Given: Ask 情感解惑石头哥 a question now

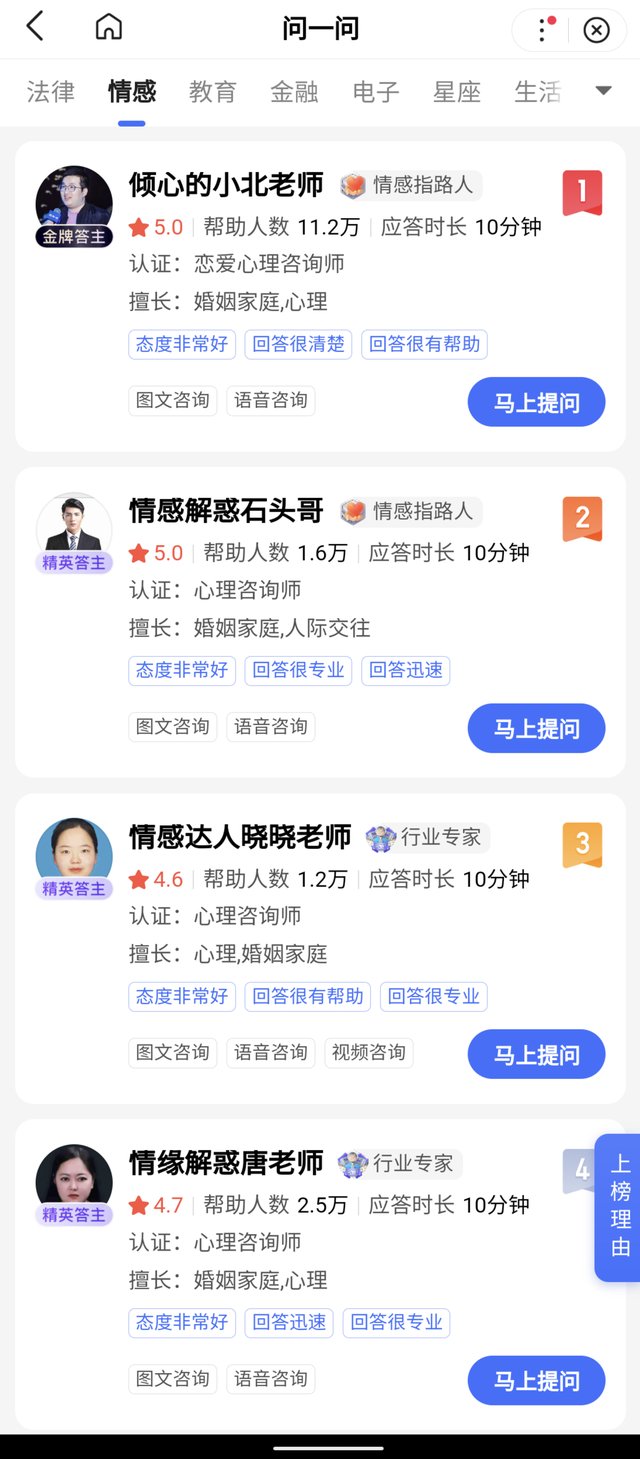Looking at the screenshot, I should pos(536,729).
